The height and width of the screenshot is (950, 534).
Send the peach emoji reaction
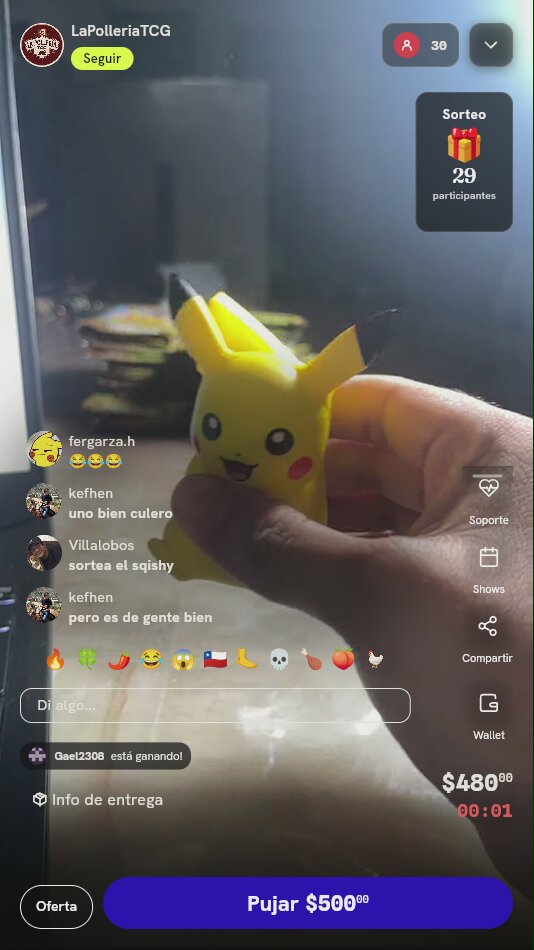(x=343, y=659)
